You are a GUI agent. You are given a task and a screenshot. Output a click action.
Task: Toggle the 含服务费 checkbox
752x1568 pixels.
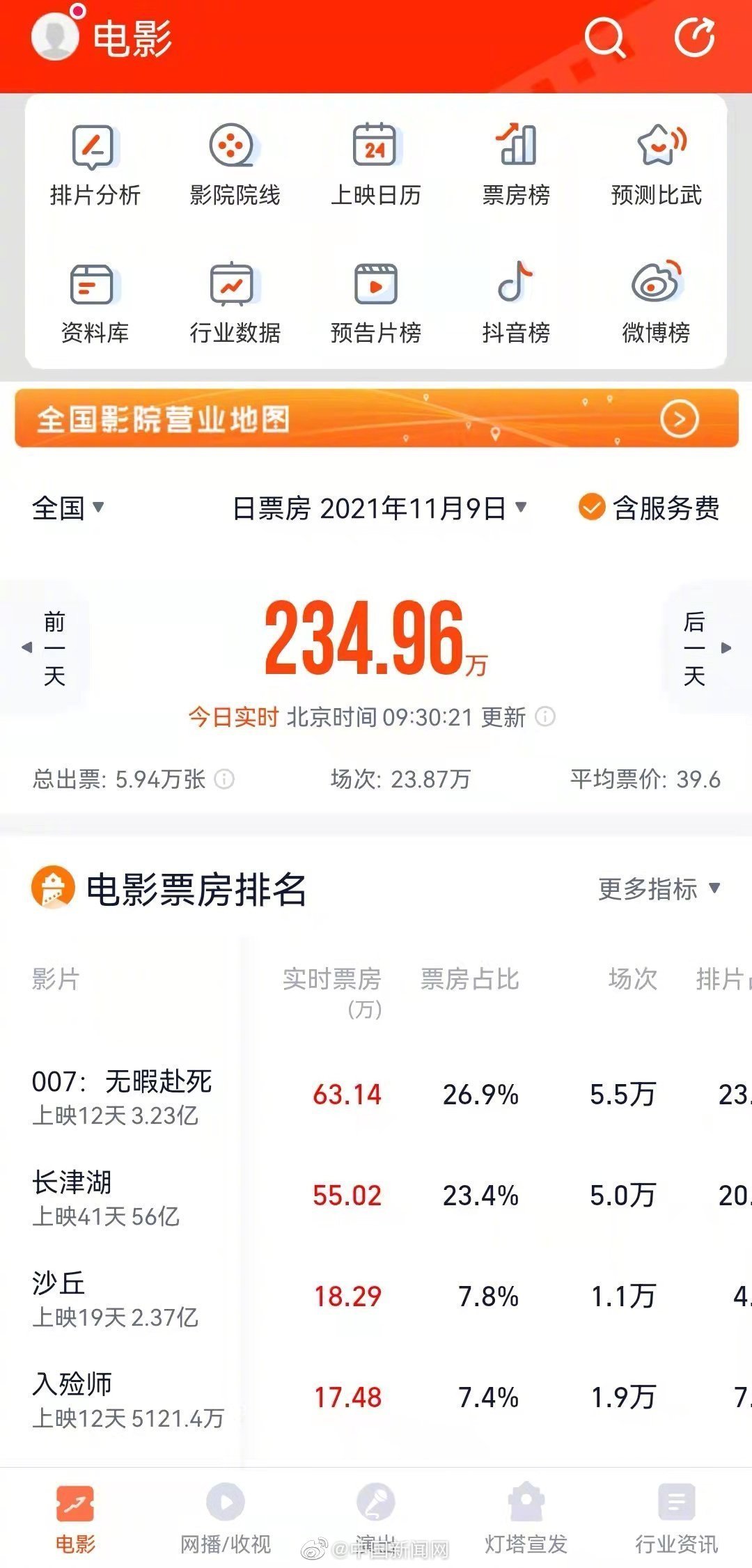(591, 508)
